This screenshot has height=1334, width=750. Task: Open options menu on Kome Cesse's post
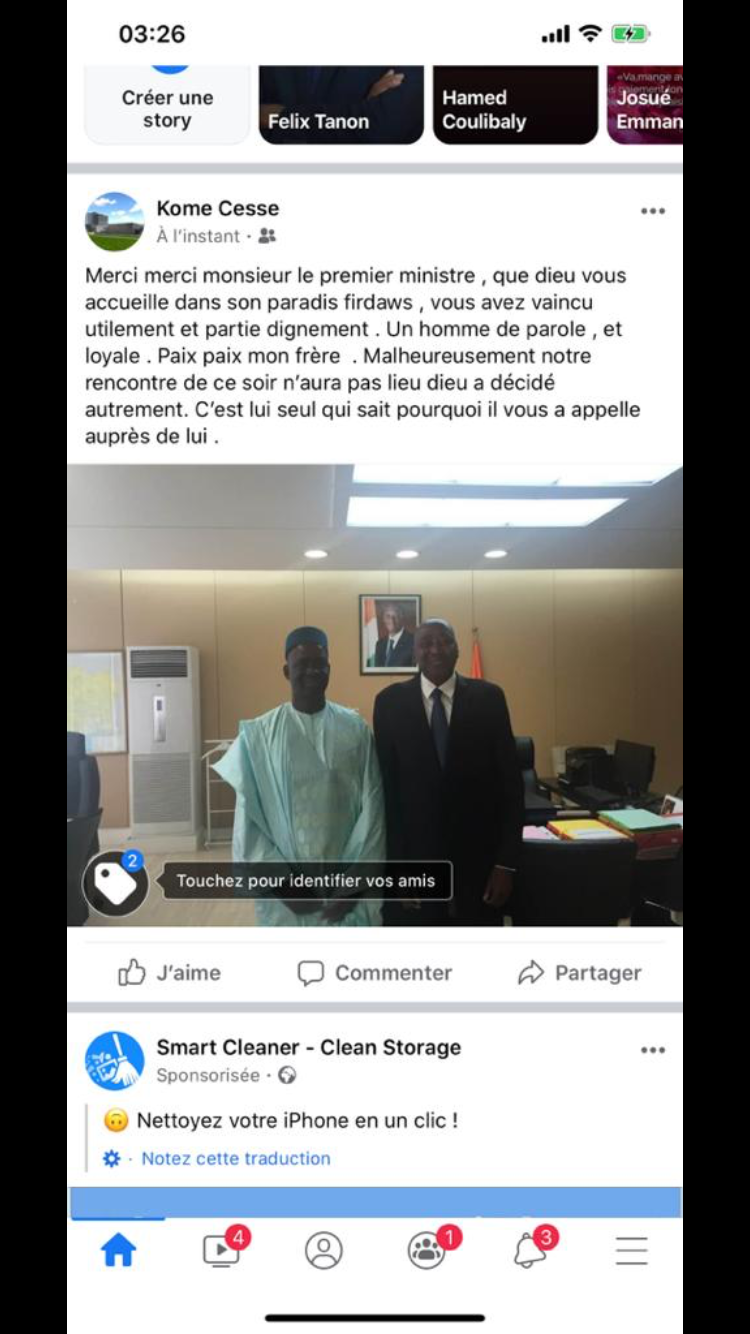[653, 211]
